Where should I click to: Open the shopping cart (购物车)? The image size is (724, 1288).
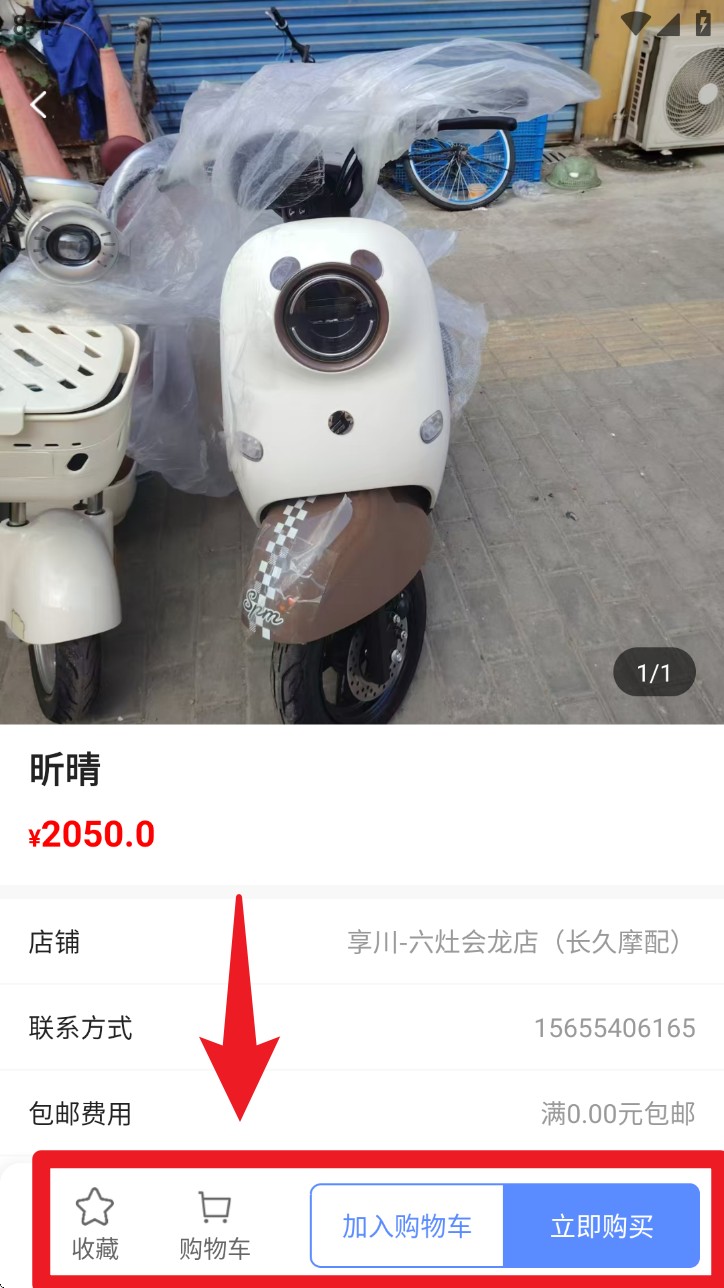214,1224
